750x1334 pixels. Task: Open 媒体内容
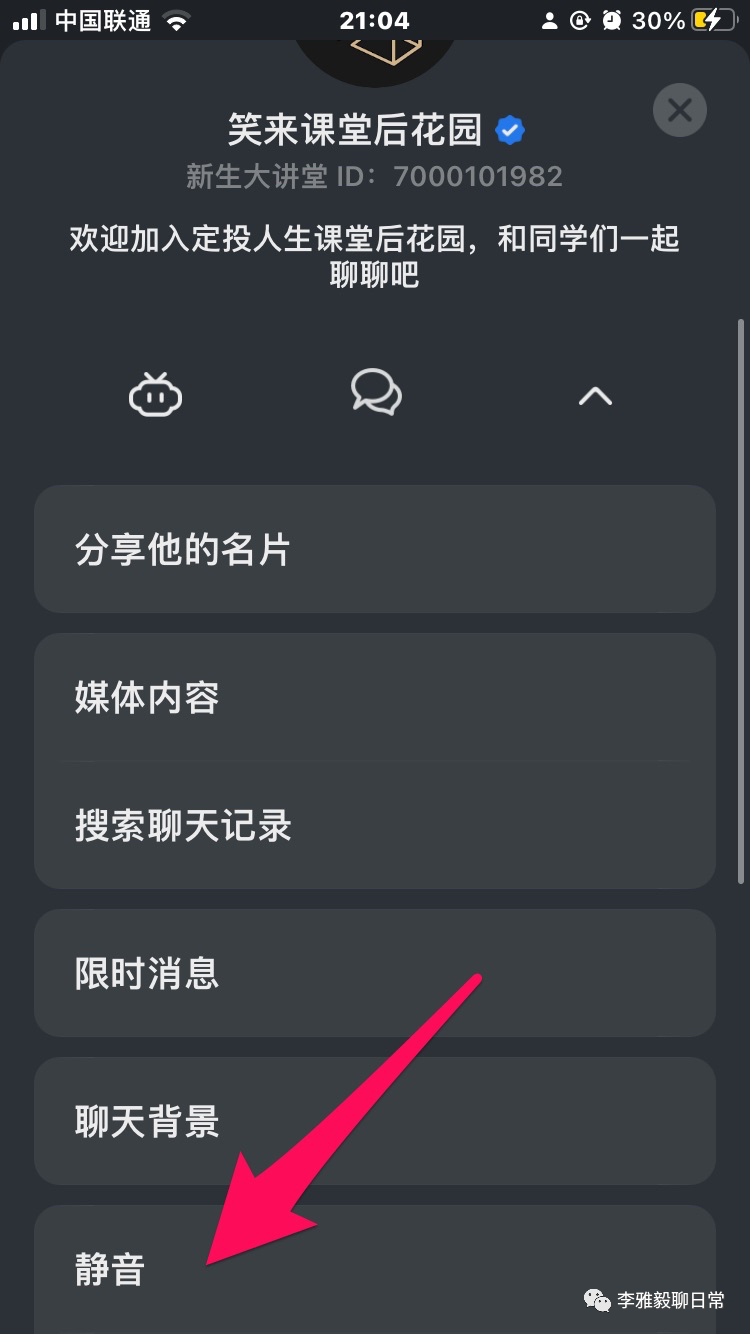click(x=374, y=697)
